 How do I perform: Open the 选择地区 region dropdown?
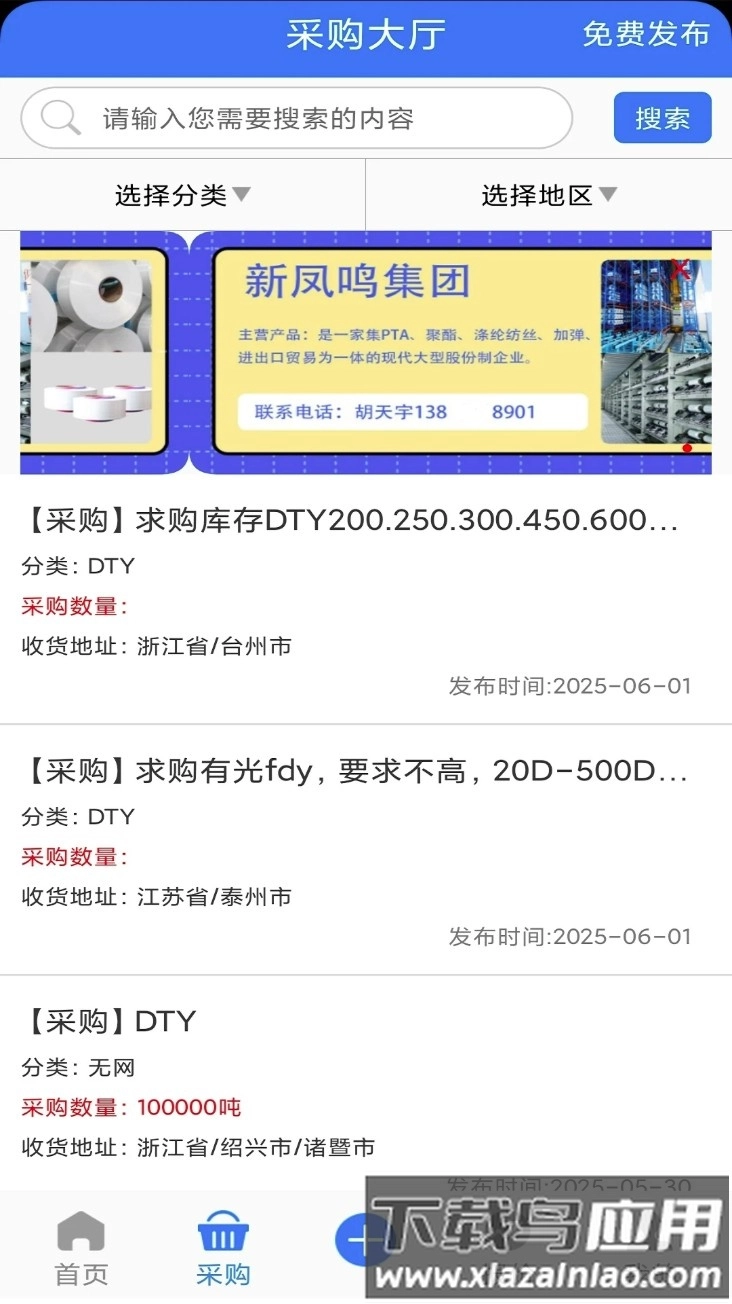547,194
